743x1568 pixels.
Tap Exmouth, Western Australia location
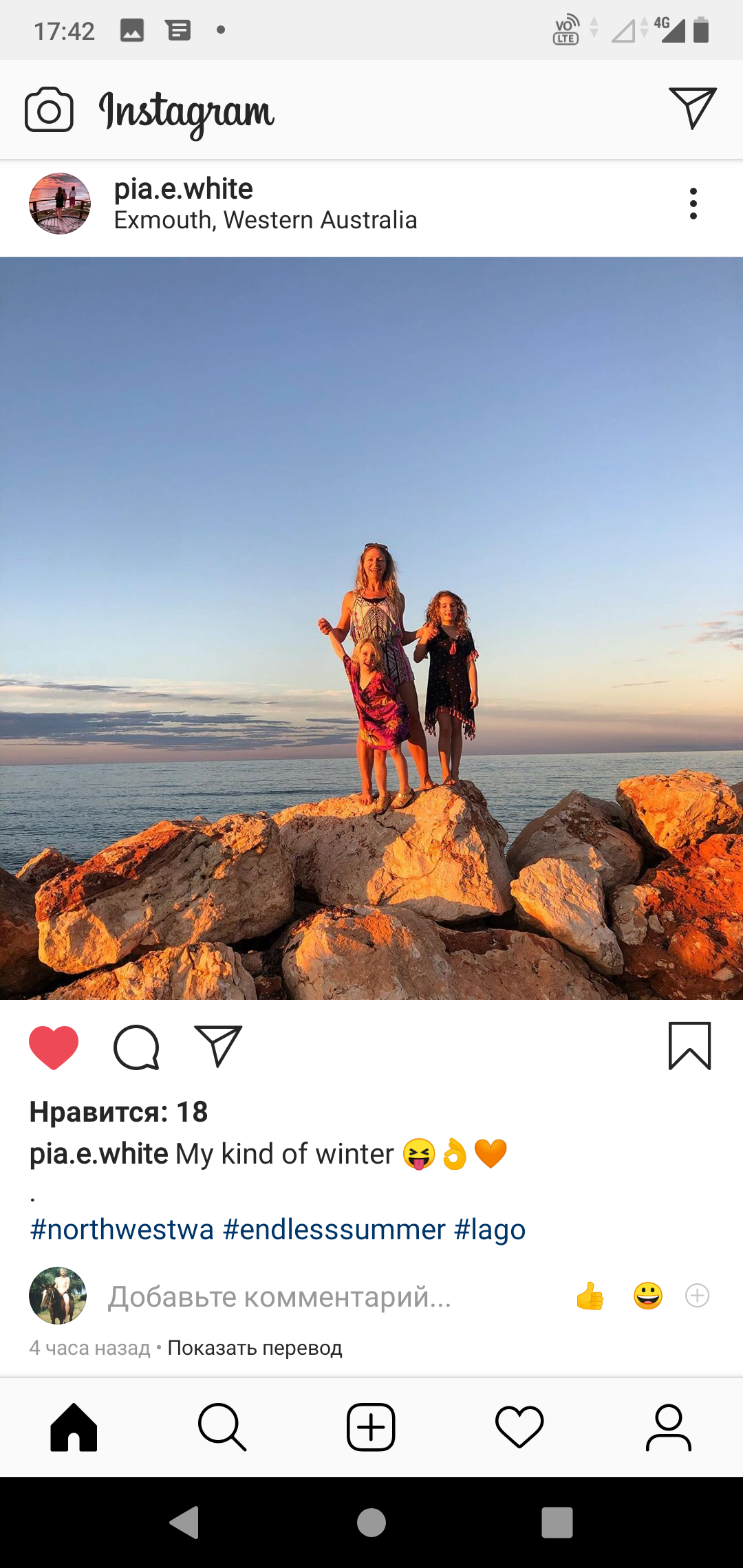pyautogui.click(x=266, y=220)
